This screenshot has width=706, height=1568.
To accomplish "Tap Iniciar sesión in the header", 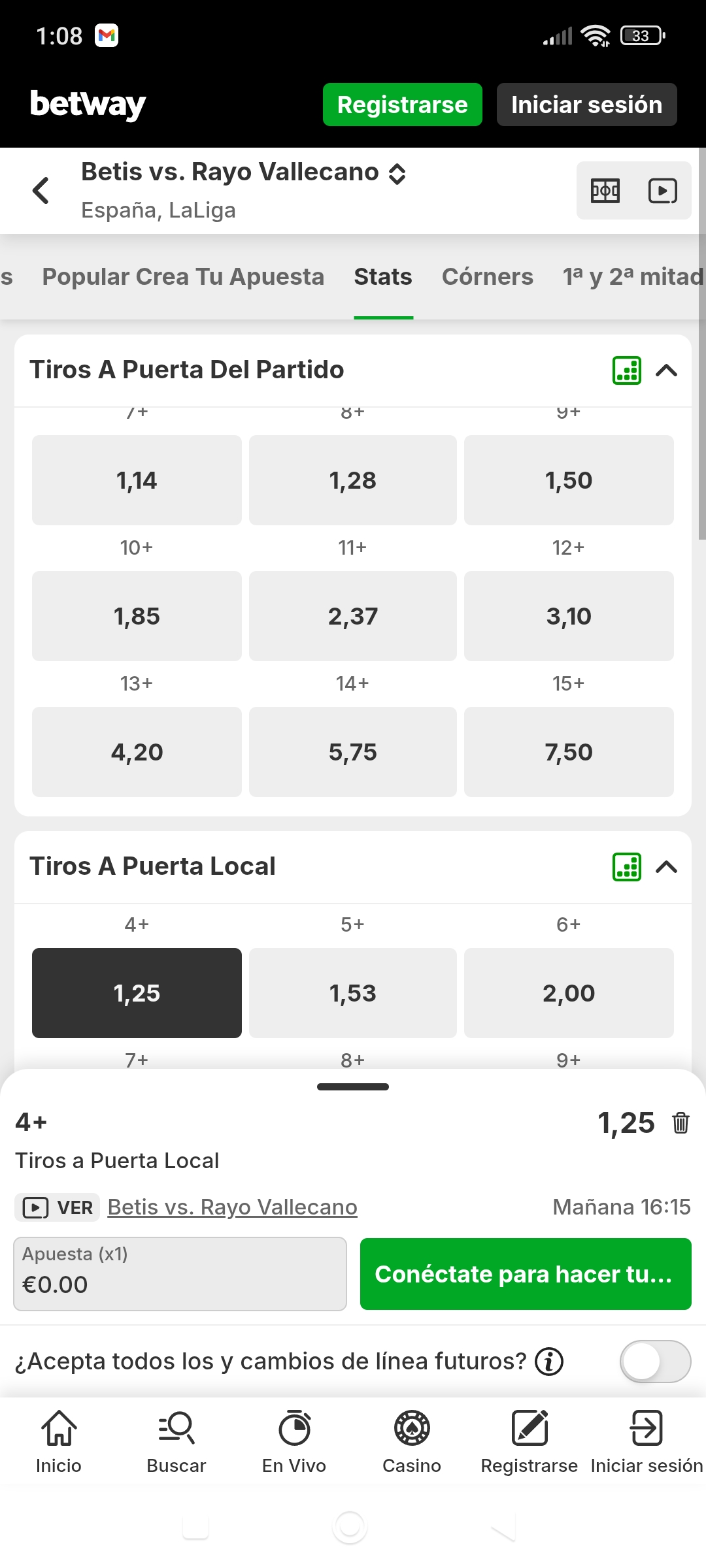I will [586, 105].
